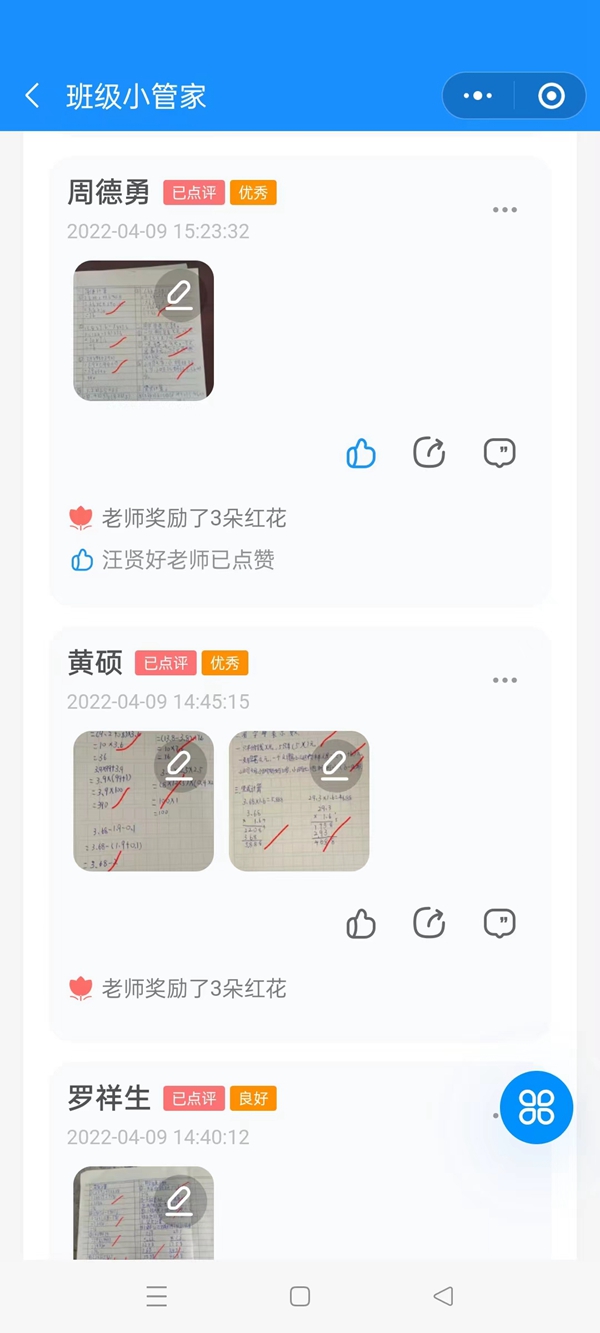Open the blue floating menu button
This screenshot has height=1333, width=600.
[536, 1107]
